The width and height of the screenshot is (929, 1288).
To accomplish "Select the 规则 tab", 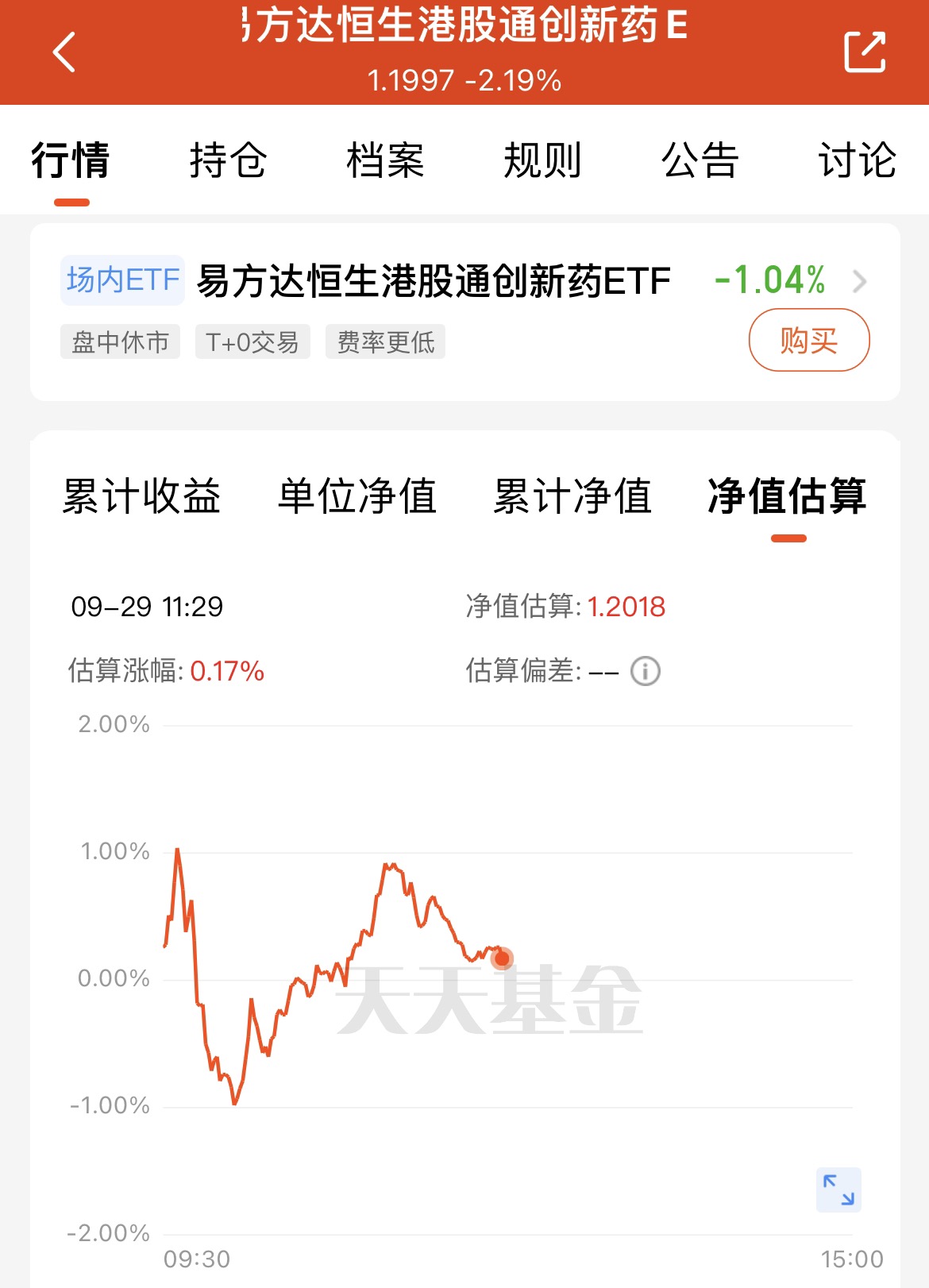I will [x=543, y=160].
